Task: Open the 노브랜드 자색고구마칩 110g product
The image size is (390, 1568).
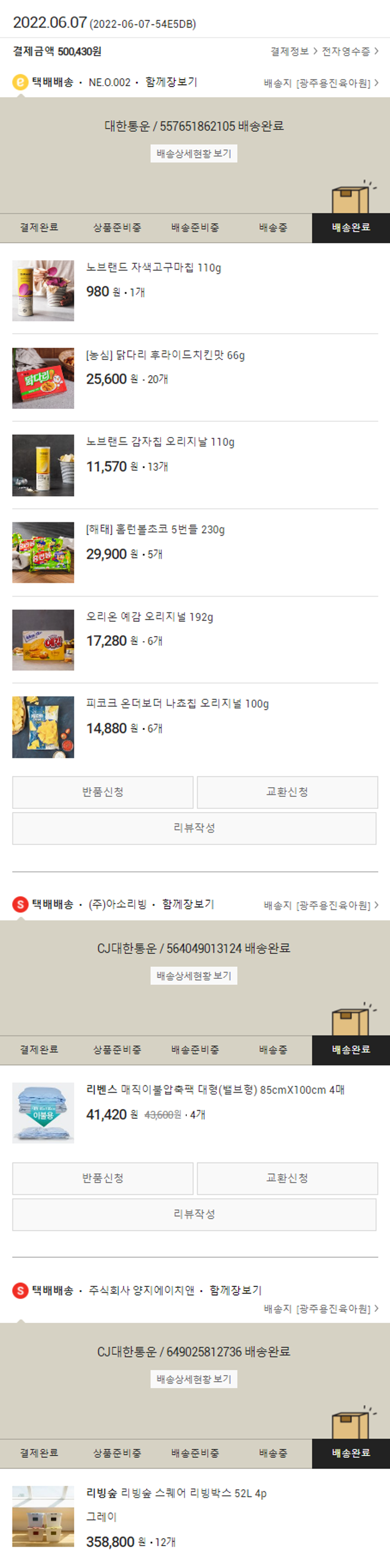Action: pyautogui.click(x=153, y=268)
